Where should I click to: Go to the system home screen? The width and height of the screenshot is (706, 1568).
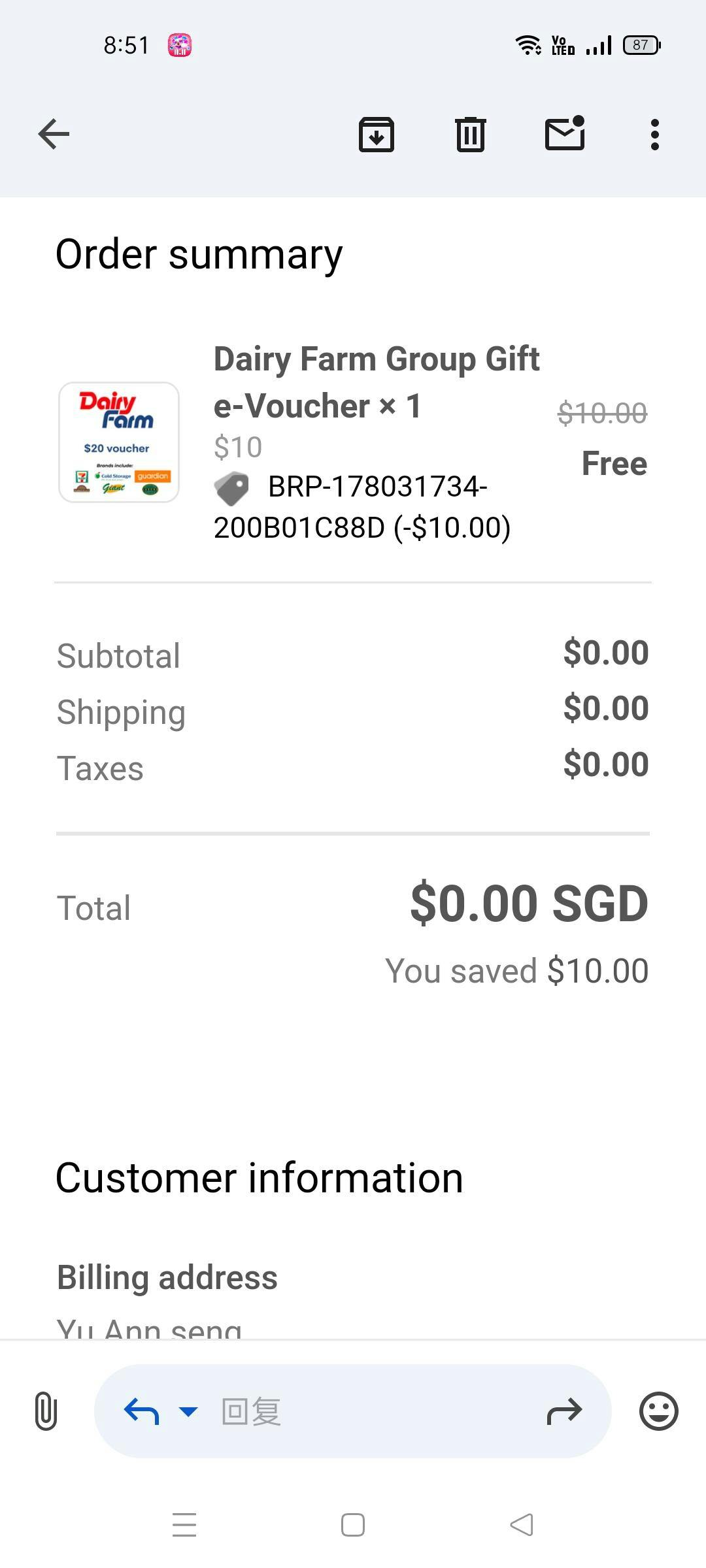353,1525
